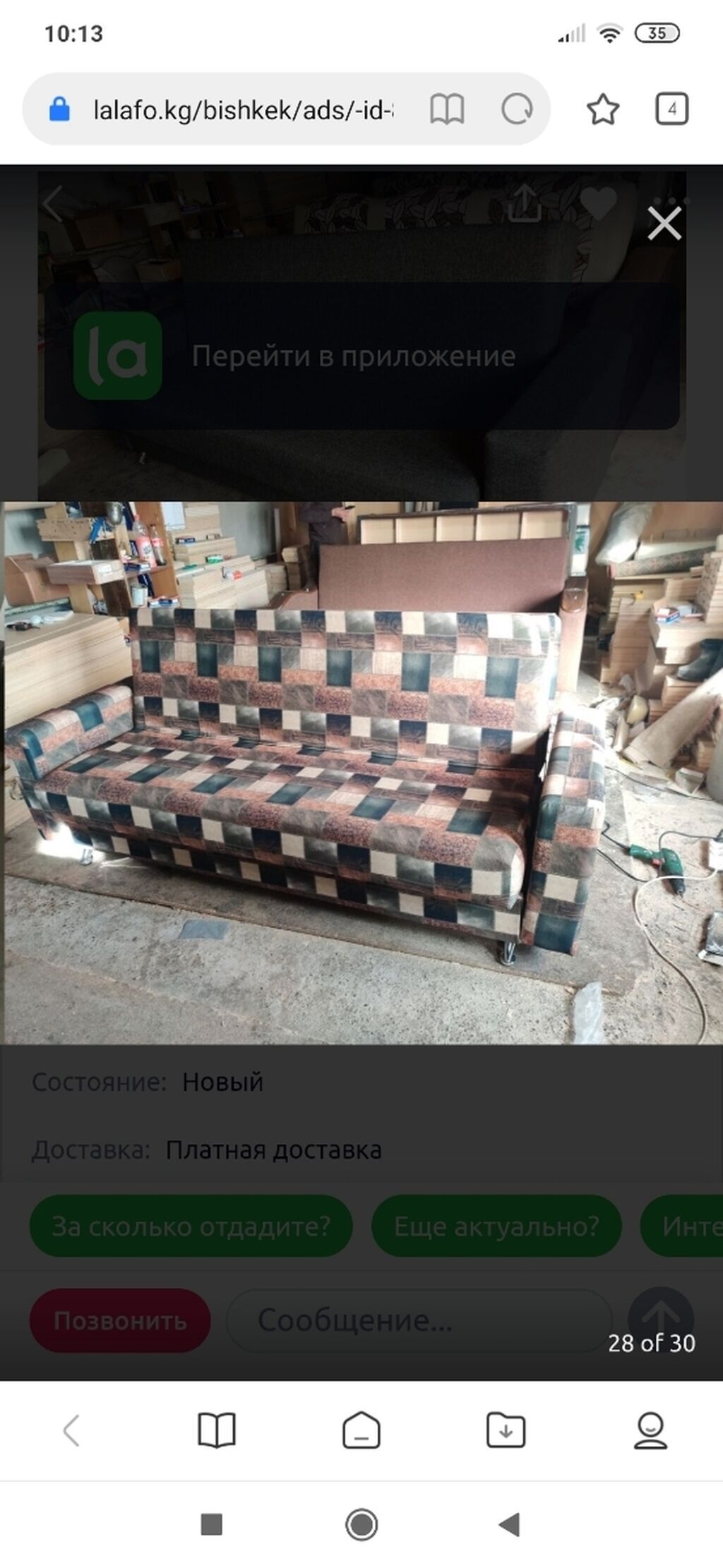Open recent apps with the square button
This screenshot has width=723, height=1568.
click(x=212, y=1525)
